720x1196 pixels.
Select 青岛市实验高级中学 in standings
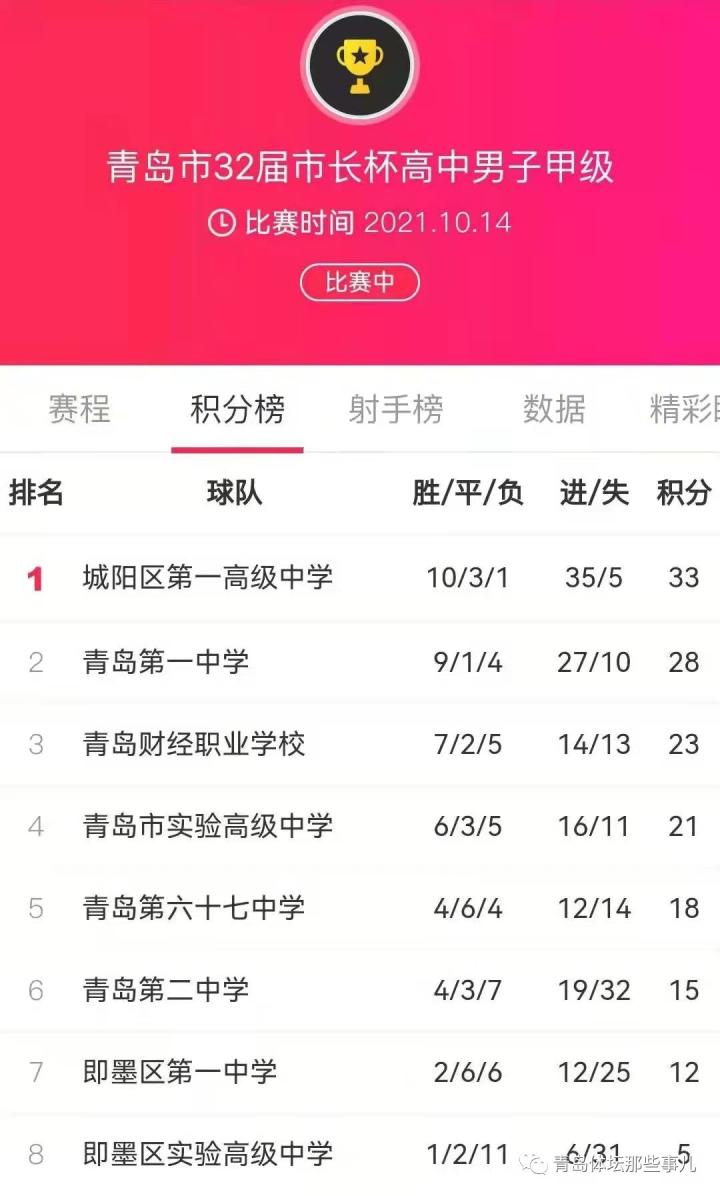click(x=207, y=826)
